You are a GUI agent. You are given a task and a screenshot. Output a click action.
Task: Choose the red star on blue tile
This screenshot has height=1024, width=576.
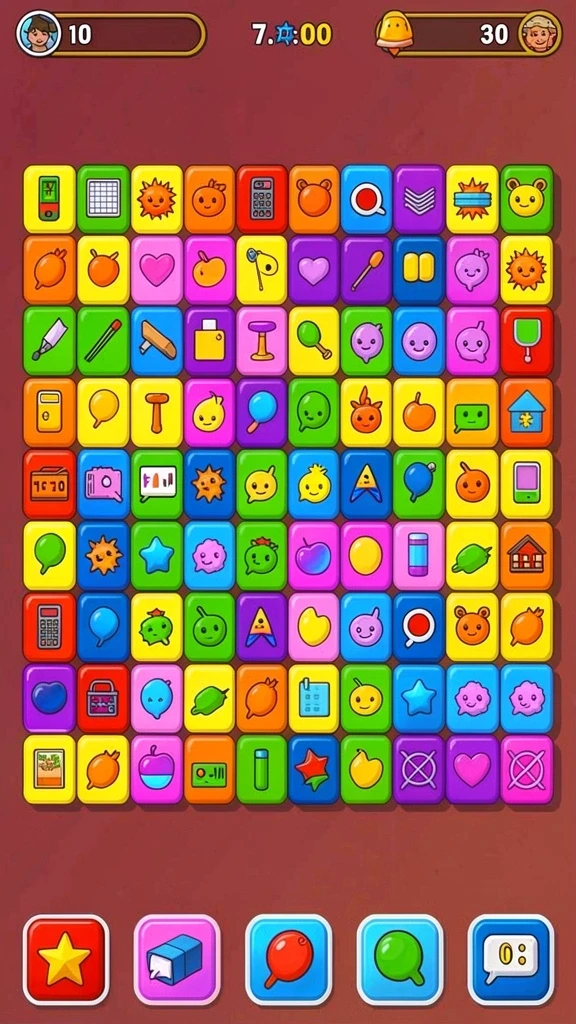click(314, 769)
